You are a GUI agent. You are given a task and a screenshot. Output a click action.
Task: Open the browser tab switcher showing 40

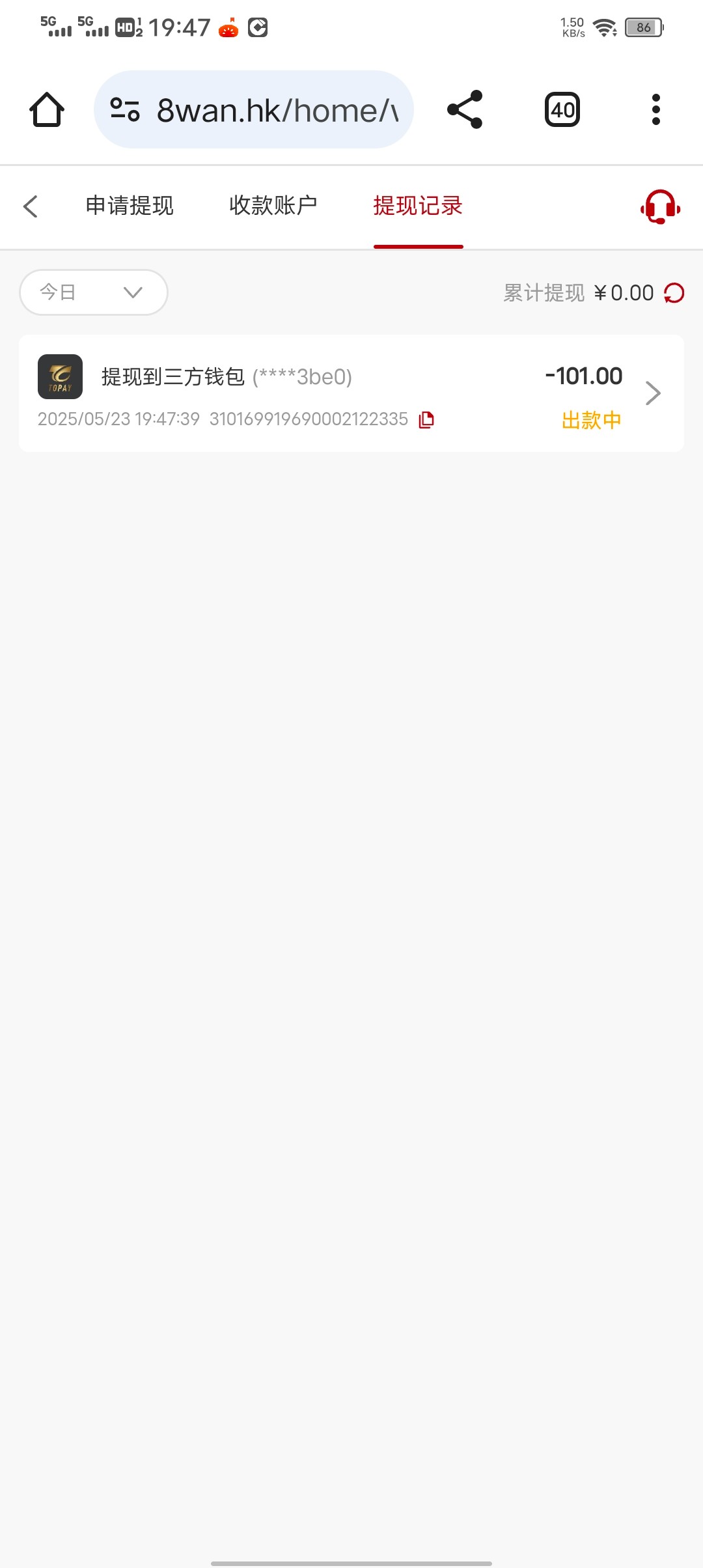point(562,109)
